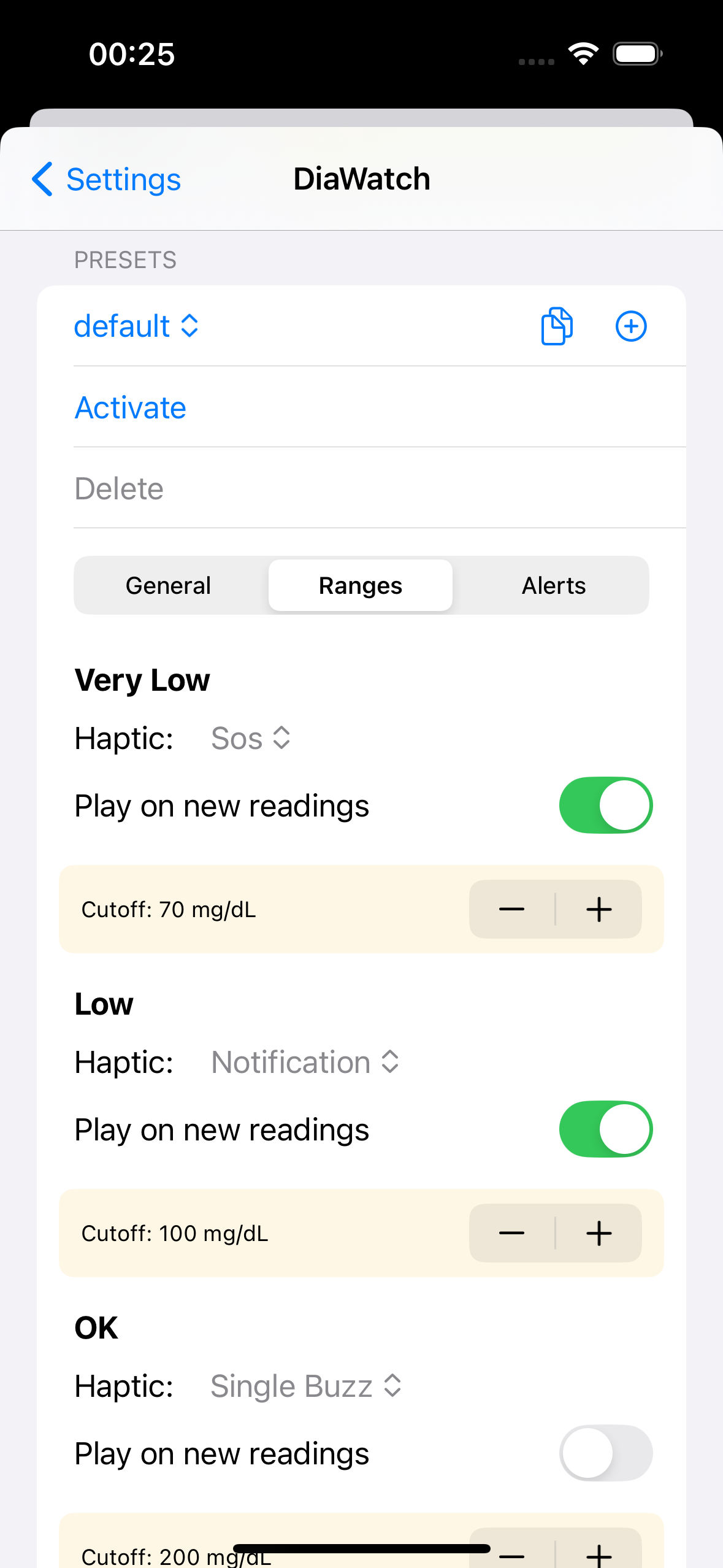Viewport: 723px width, 1568px height.
Task: Go back to Settings
Action: (107, 179)
